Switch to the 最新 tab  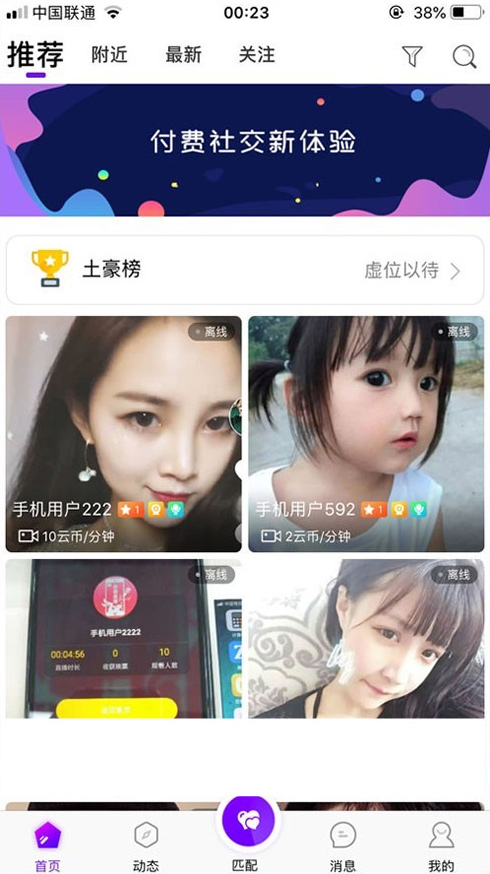(183, 55)
